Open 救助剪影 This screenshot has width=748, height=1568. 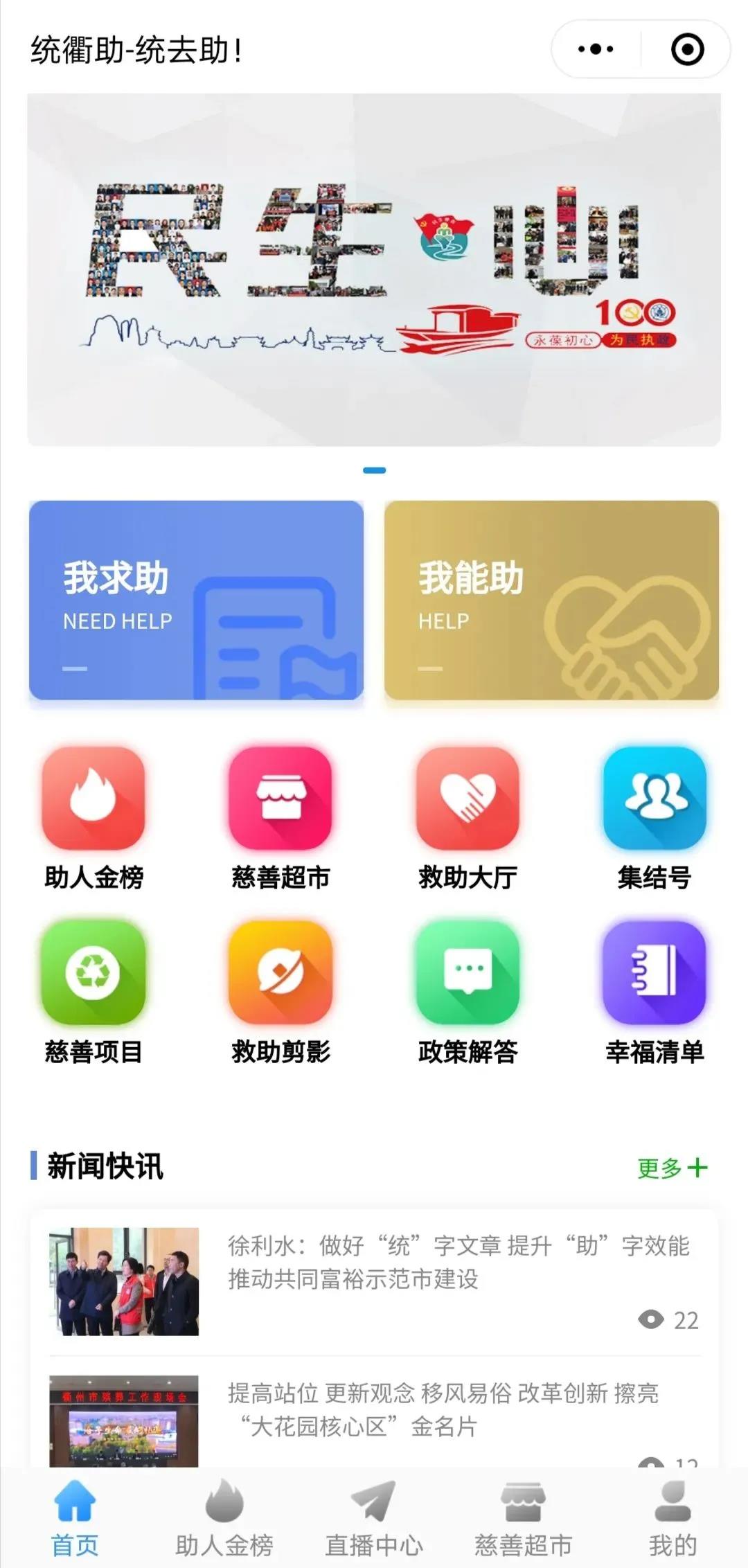[280, 992]
